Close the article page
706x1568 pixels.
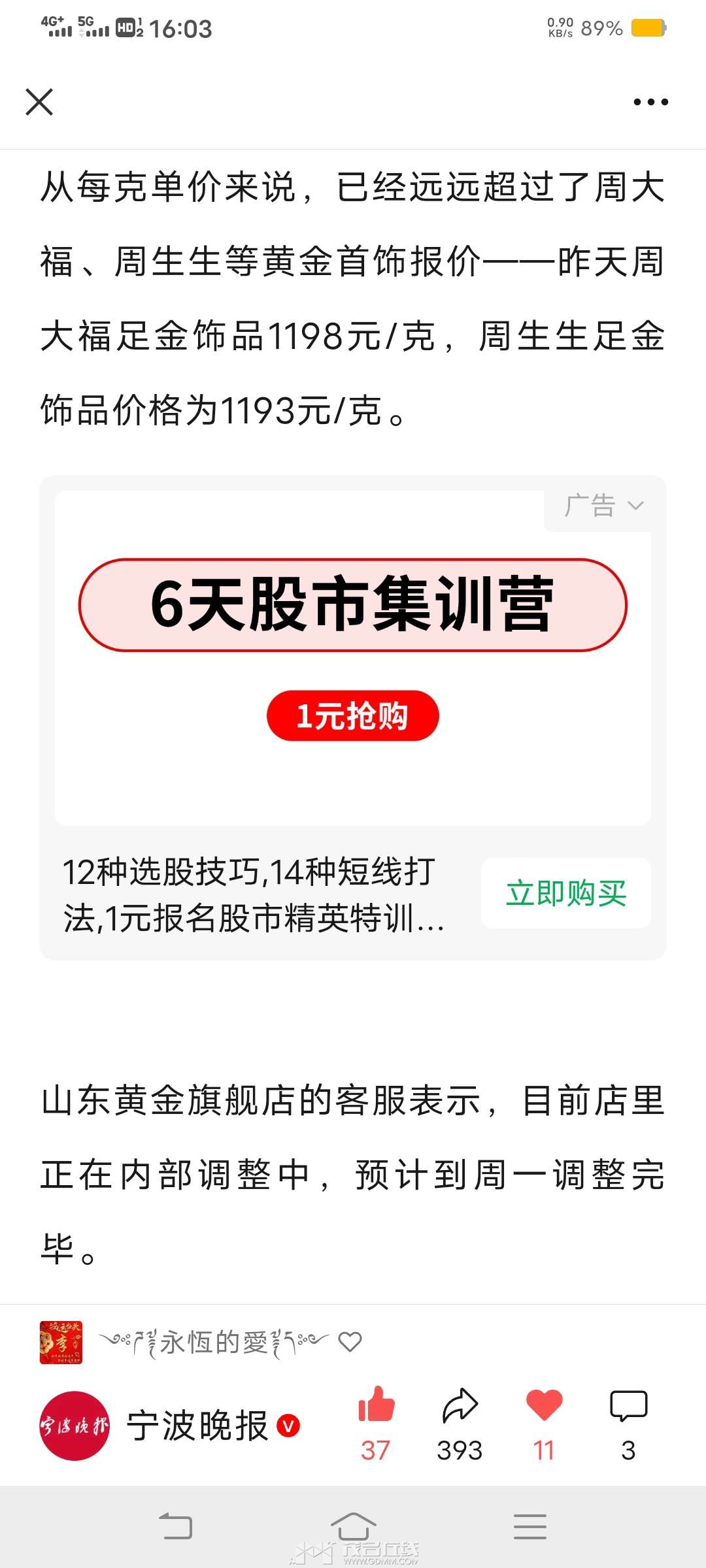(39, 102)
